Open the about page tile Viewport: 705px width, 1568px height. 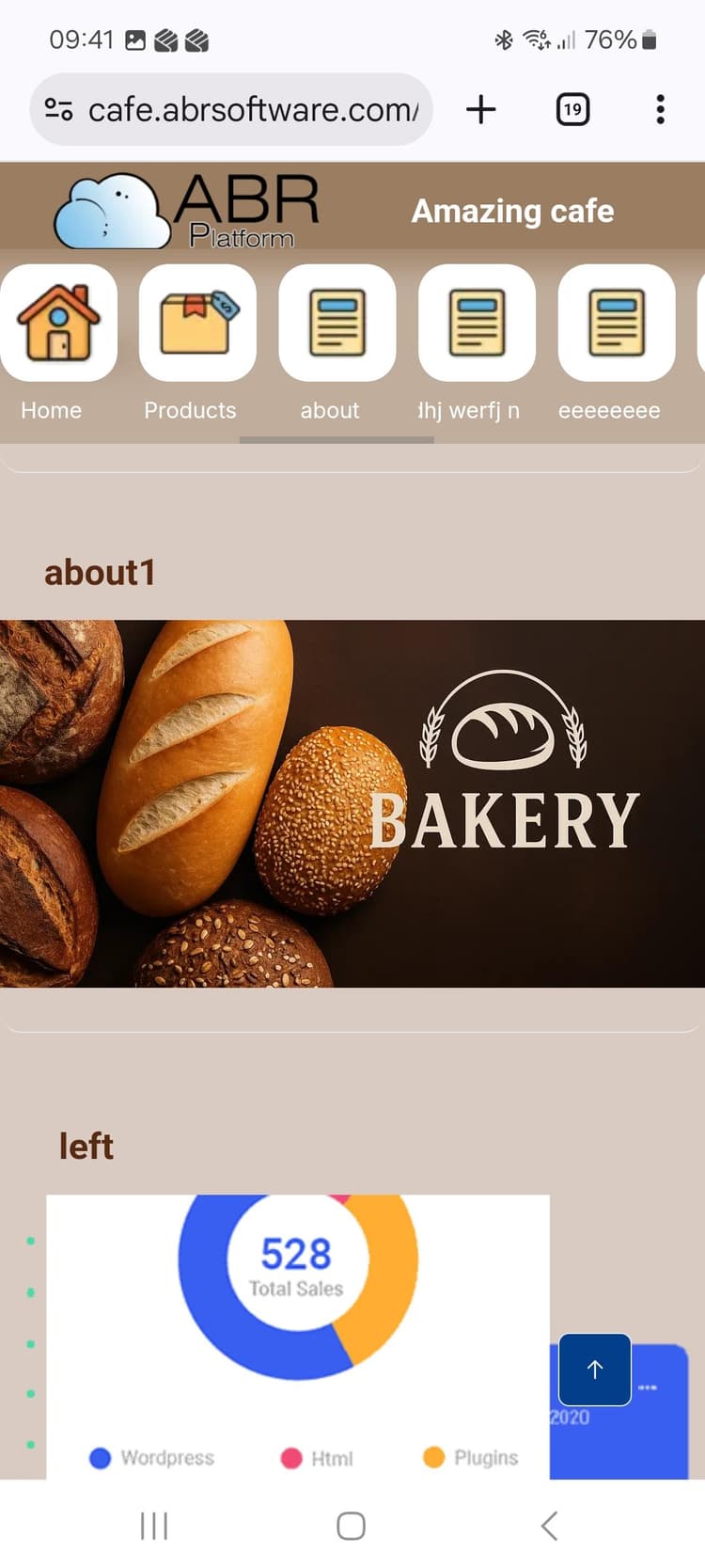[x=337, y=323]
